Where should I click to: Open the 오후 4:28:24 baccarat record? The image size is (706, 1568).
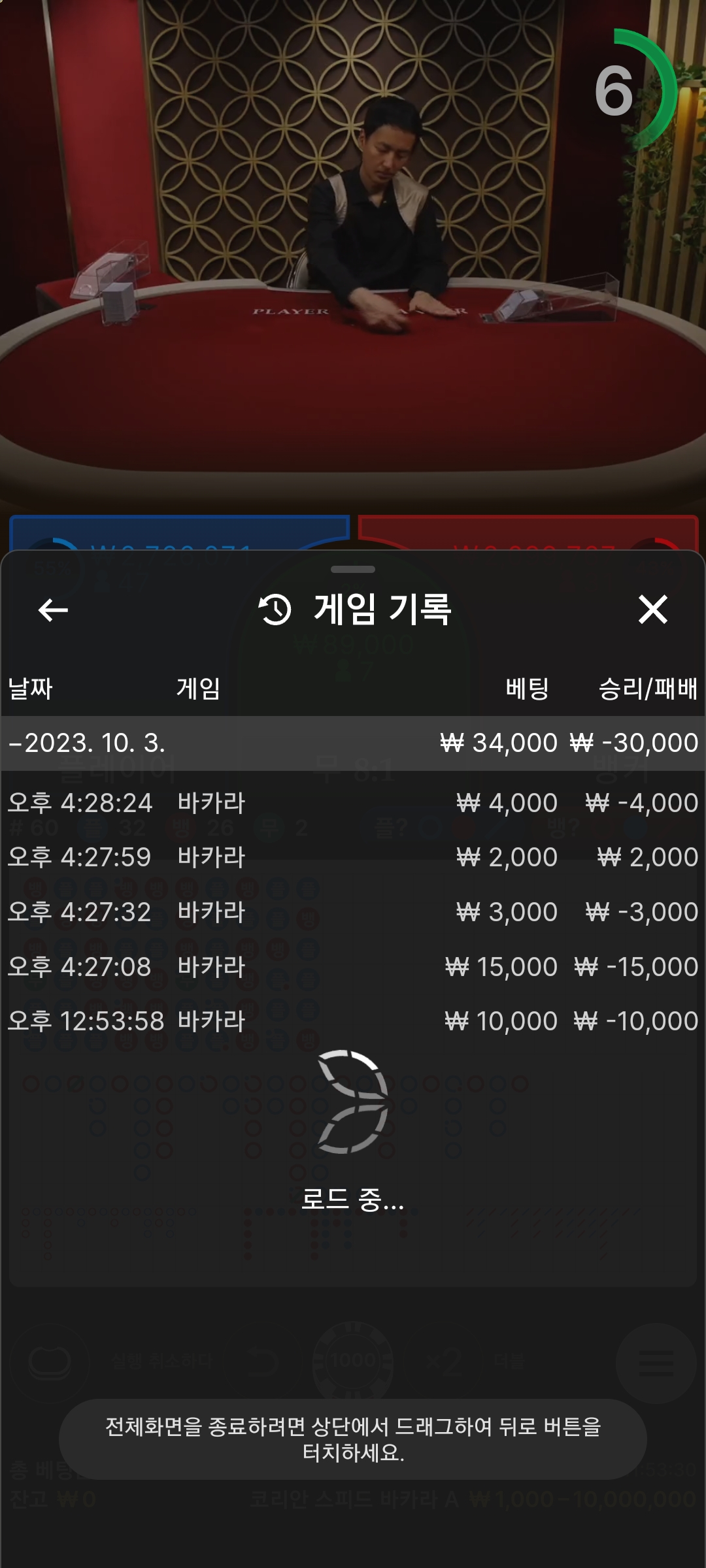353,803
